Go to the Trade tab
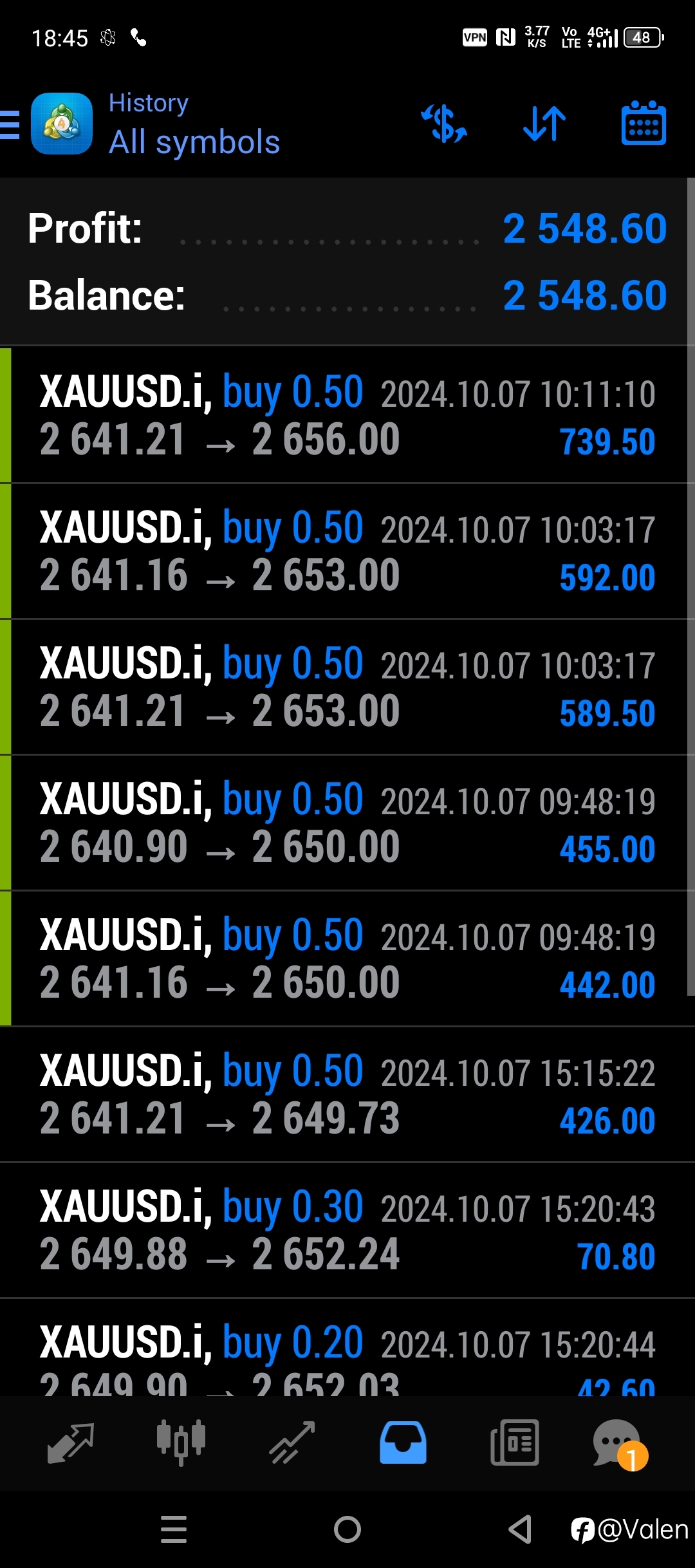Screen dimensions: 695x1568 (292, 1442)
